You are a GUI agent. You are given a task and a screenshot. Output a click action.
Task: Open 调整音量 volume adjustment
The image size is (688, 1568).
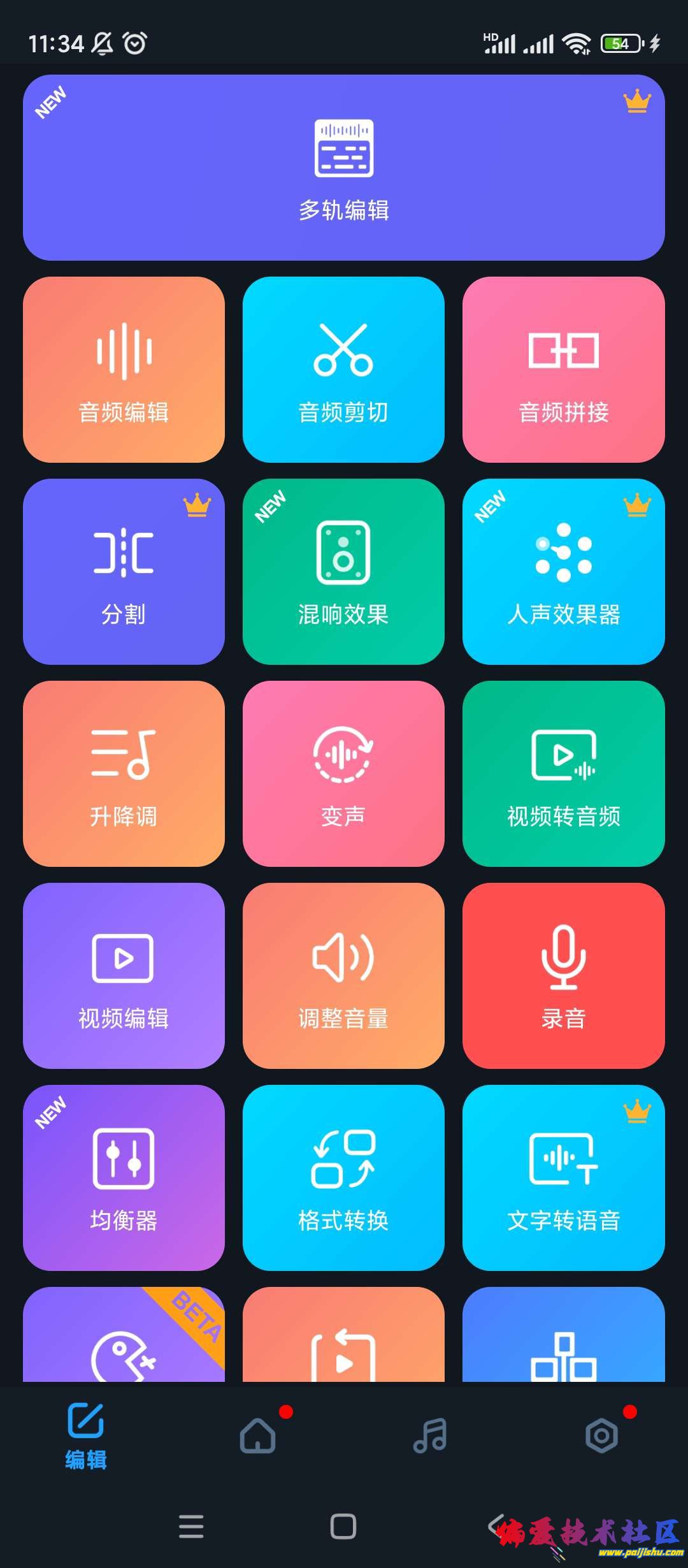343,975
